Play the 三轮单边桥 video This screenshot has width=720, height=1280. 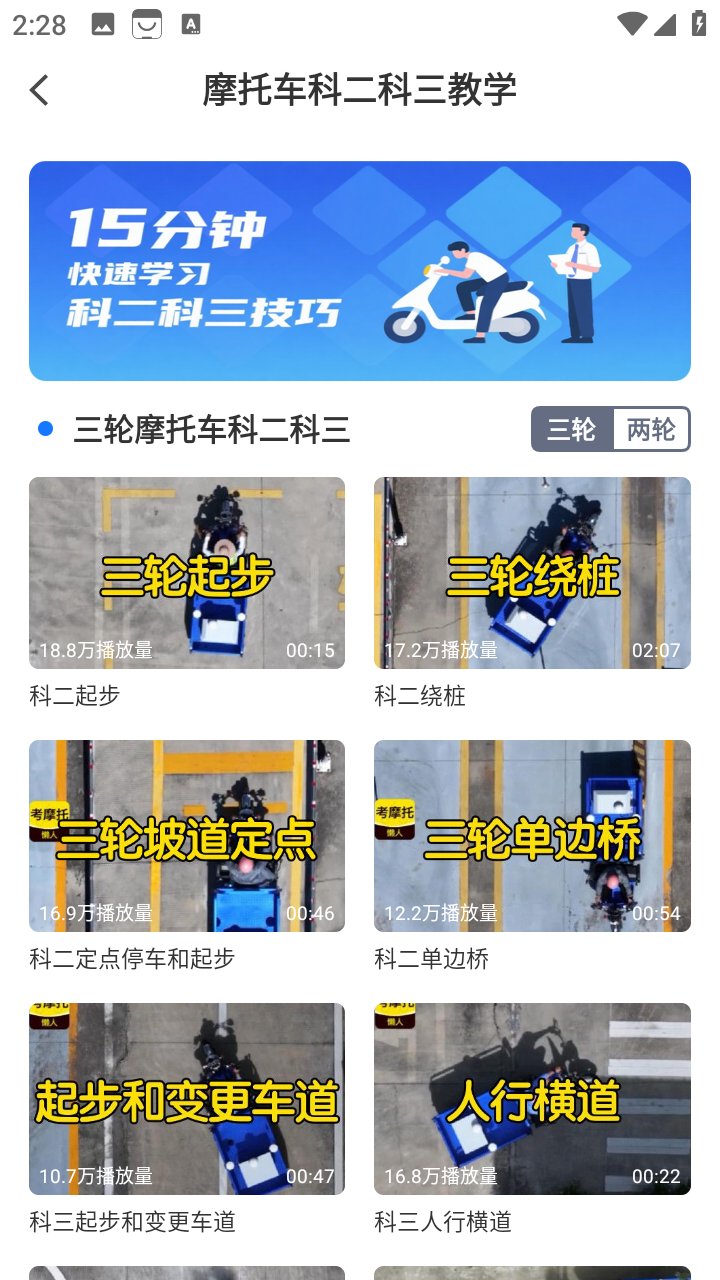point(532,836)
